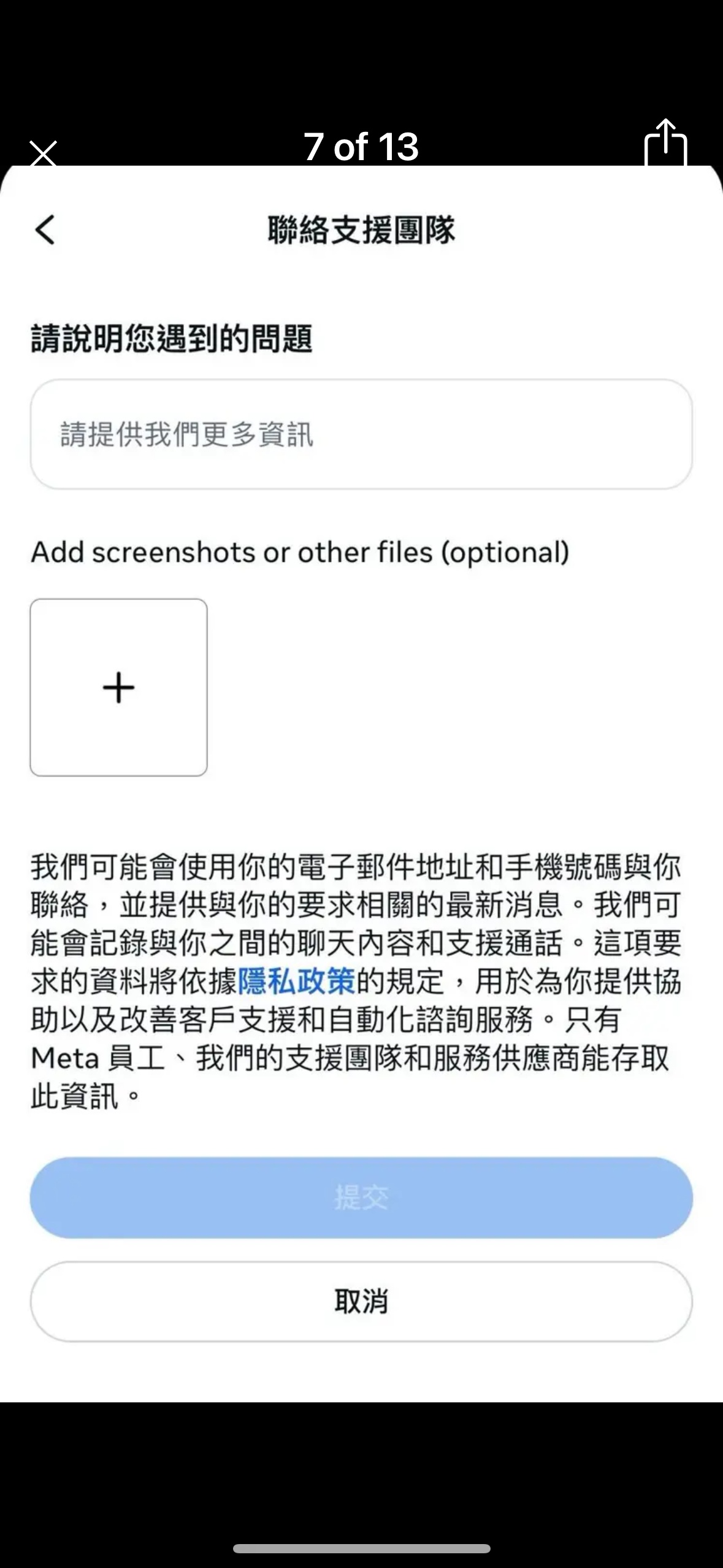Add a screenshot with the plus tile
Image resolution: width=723 pixels, height=1568 pixels.
click(119, 688)
